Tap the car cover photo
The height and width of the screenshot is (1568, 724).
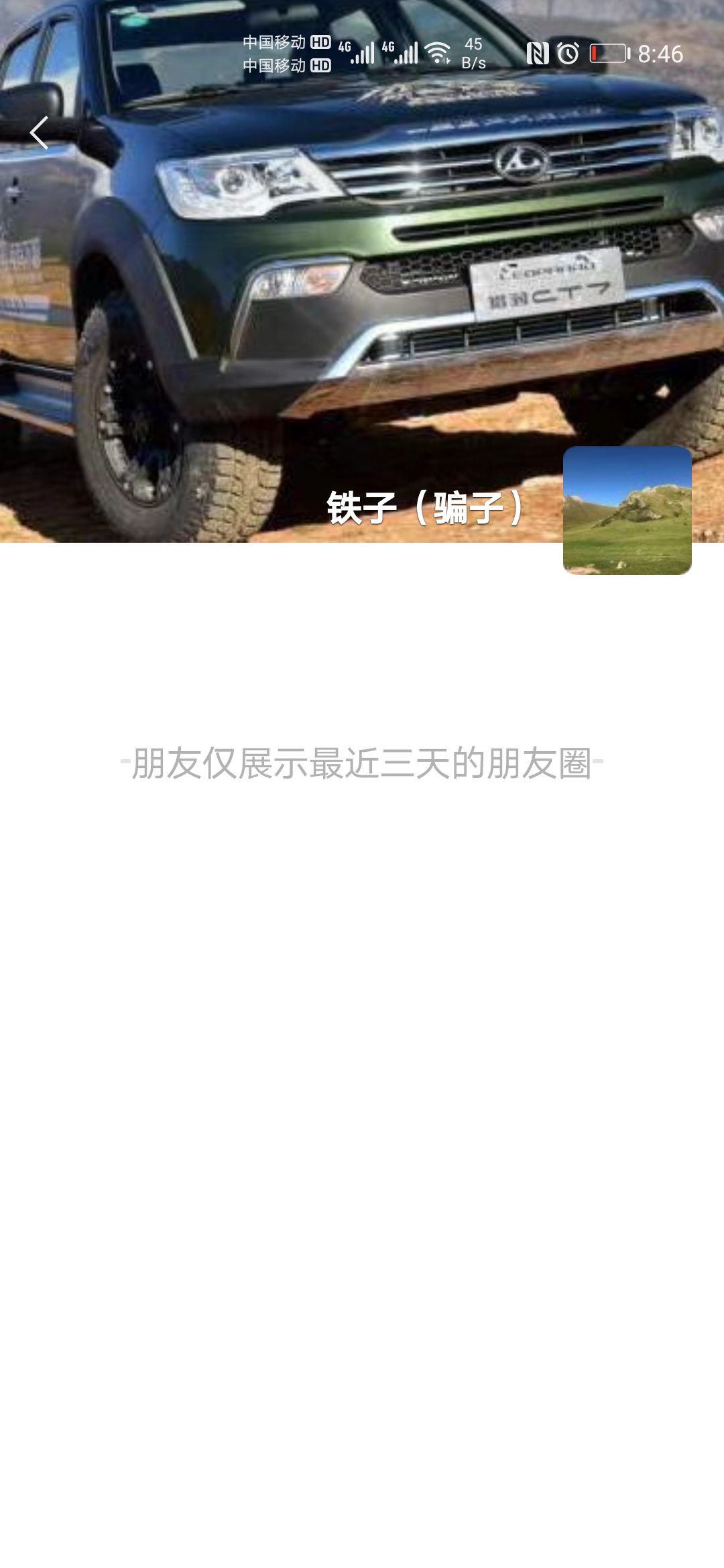362,268
